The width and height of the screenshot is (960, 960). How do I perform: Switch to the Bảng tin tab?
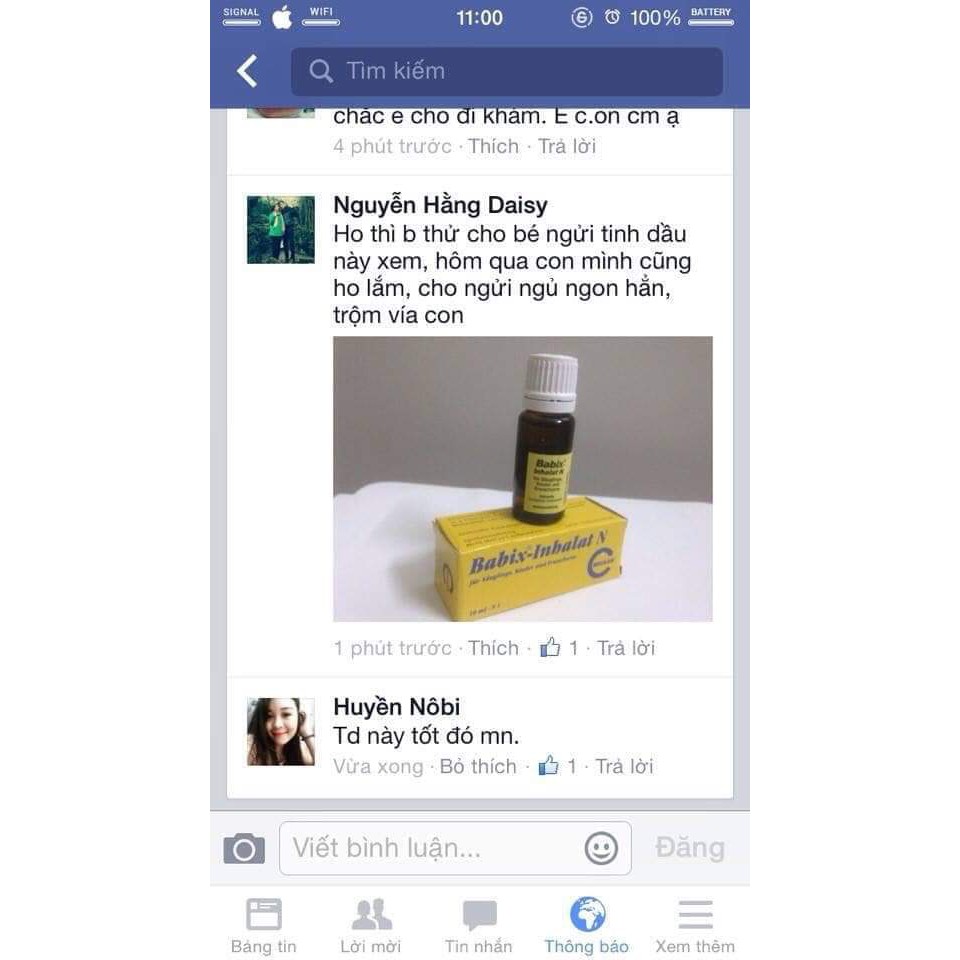click(264, 925)
